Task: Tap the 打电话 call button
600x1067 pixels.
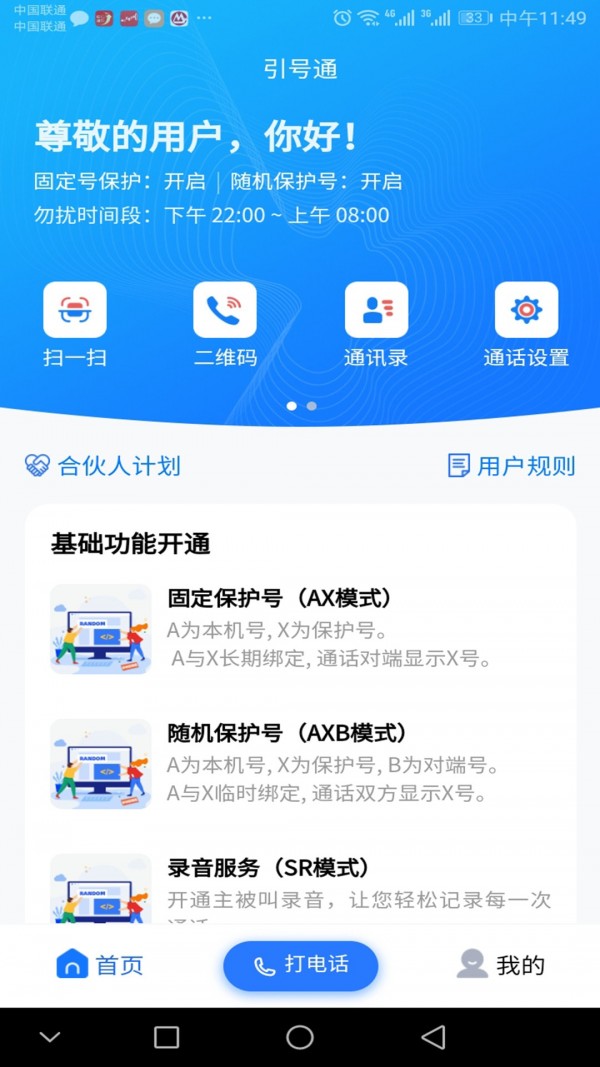Action: pyautogui.click(x=300, y=965)
